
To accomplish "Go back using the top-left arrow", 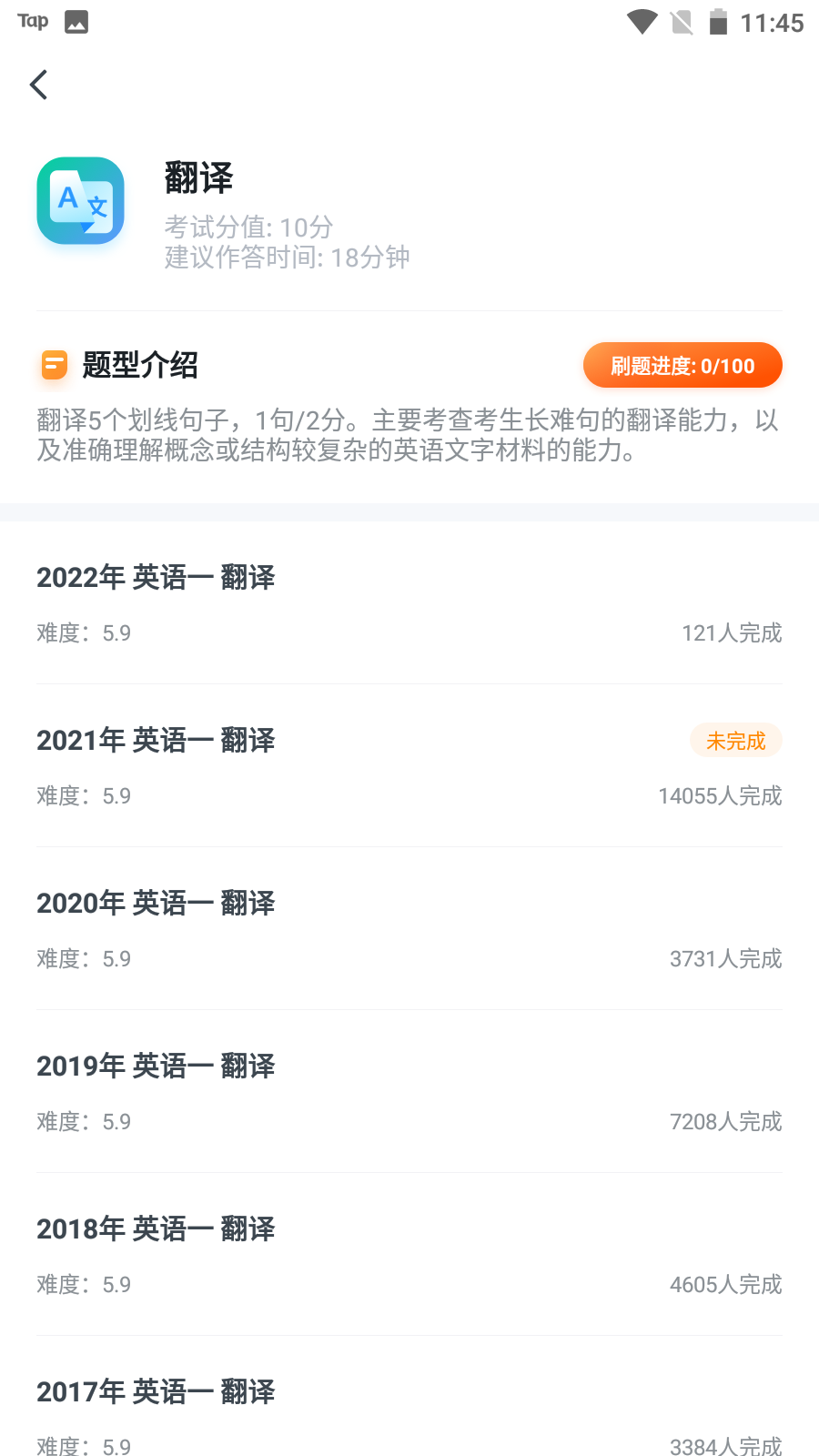I will pos(39,85).
